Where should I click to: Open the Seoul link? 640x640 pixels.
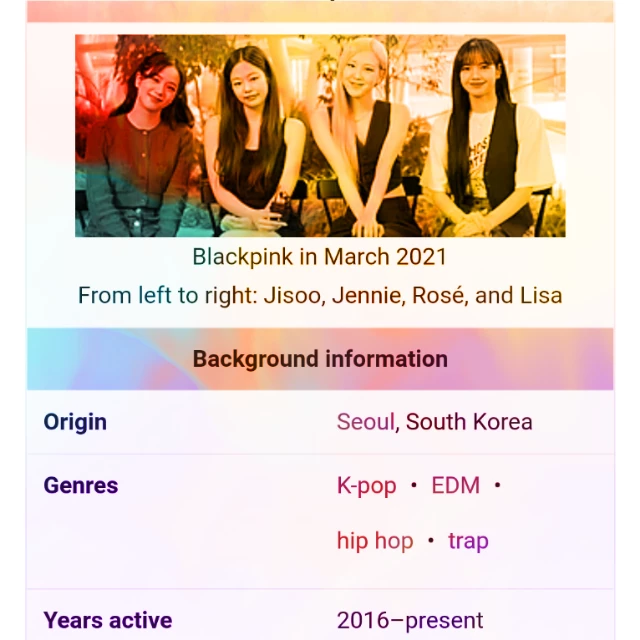pos(366,422)
